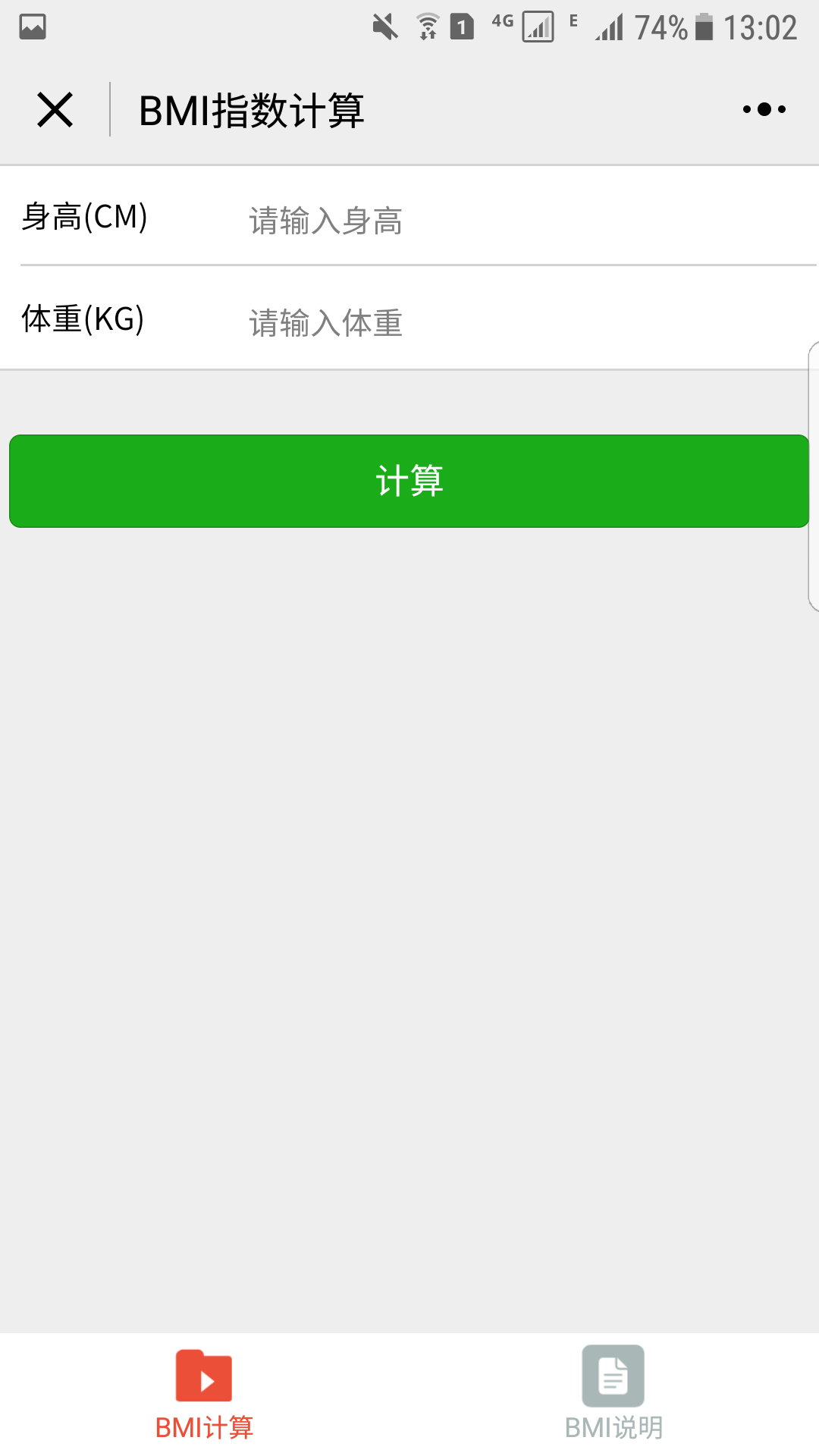
Task: Select the BMI计算 tab
Action: 204,1395
